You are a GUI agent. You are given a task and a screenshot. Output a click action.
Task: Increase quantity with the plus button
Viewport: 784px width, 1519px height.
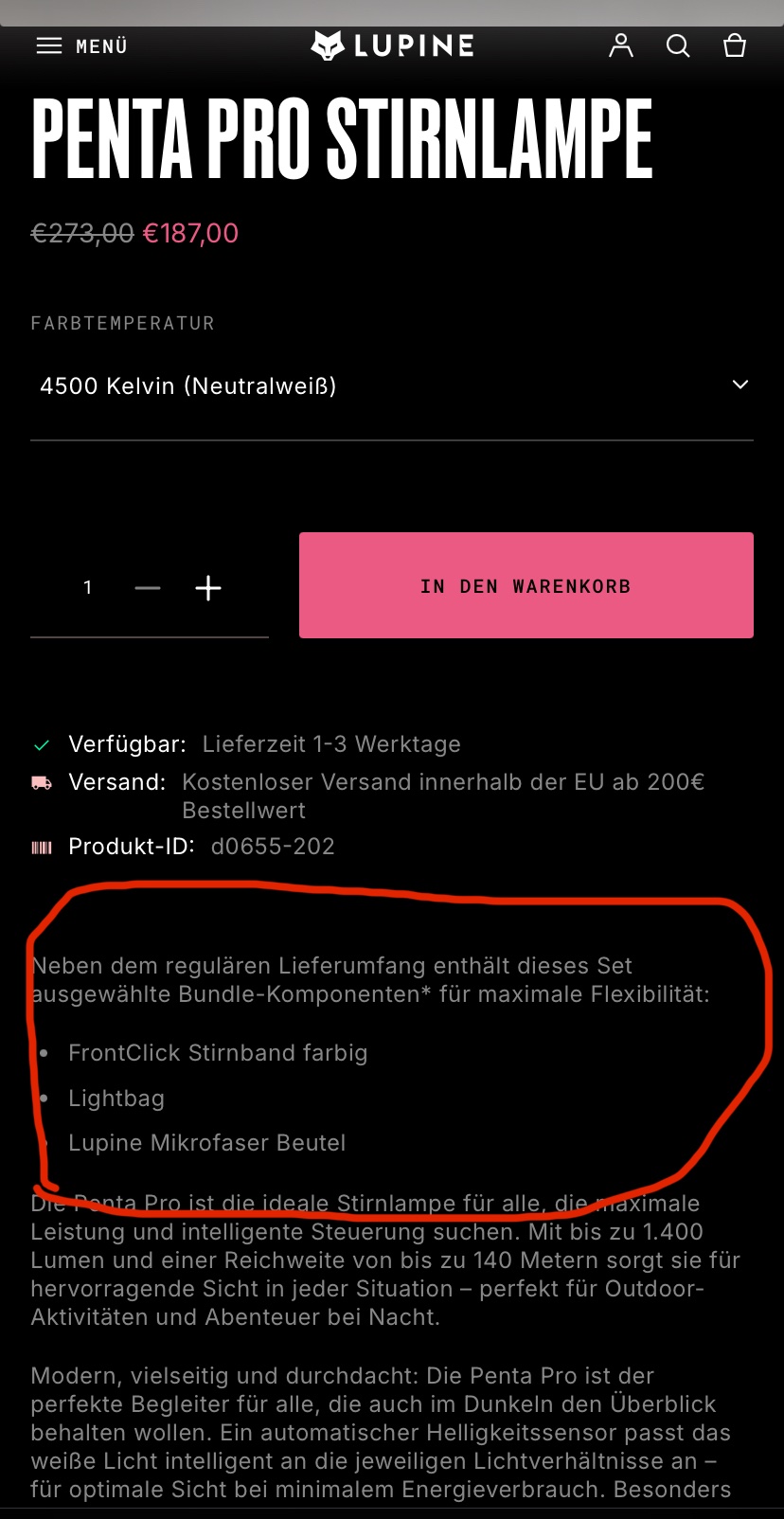[208, 588]
